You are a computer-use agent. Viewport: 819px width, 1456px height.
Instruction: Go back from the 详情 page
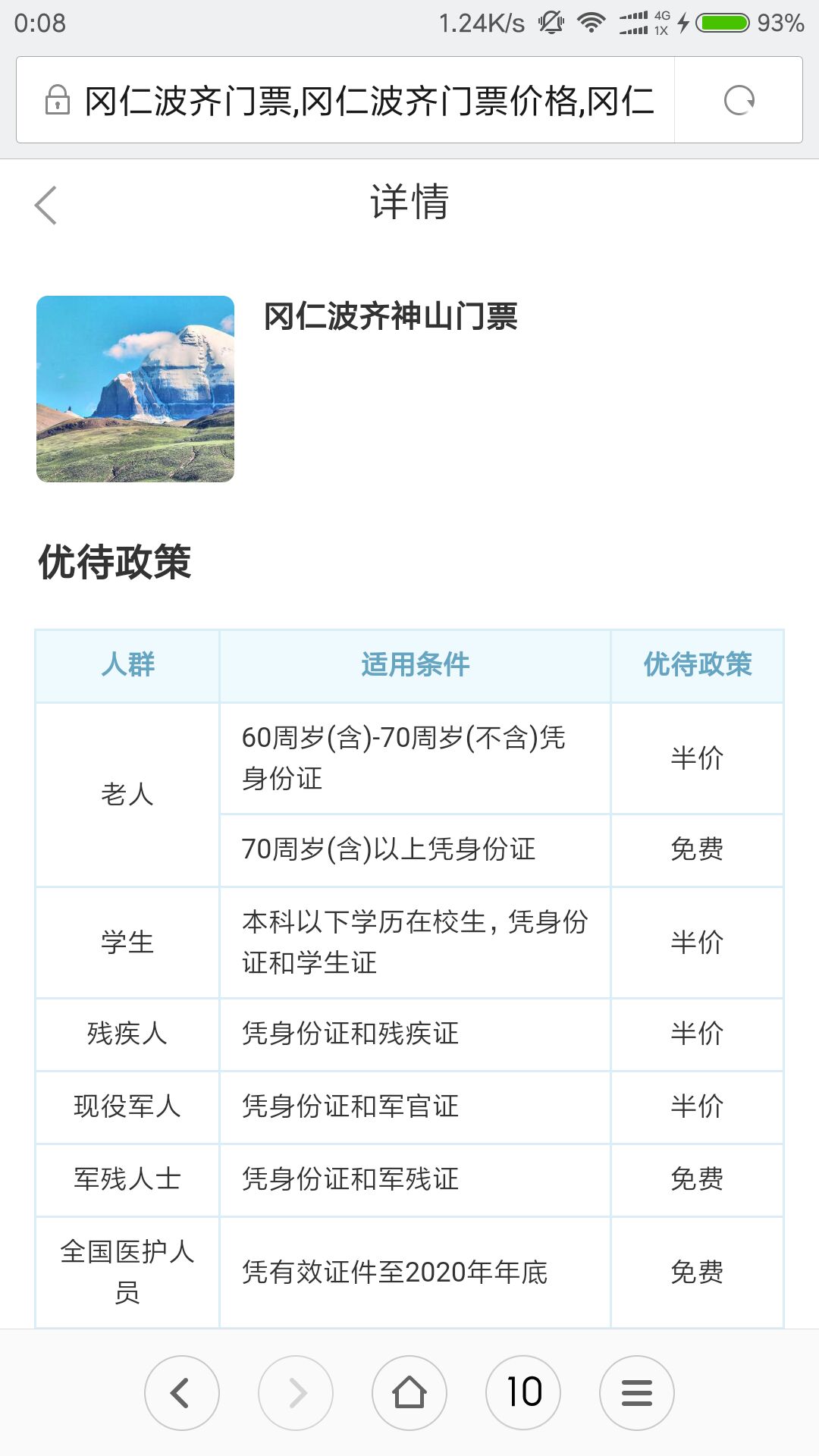(x=45, y=205)
